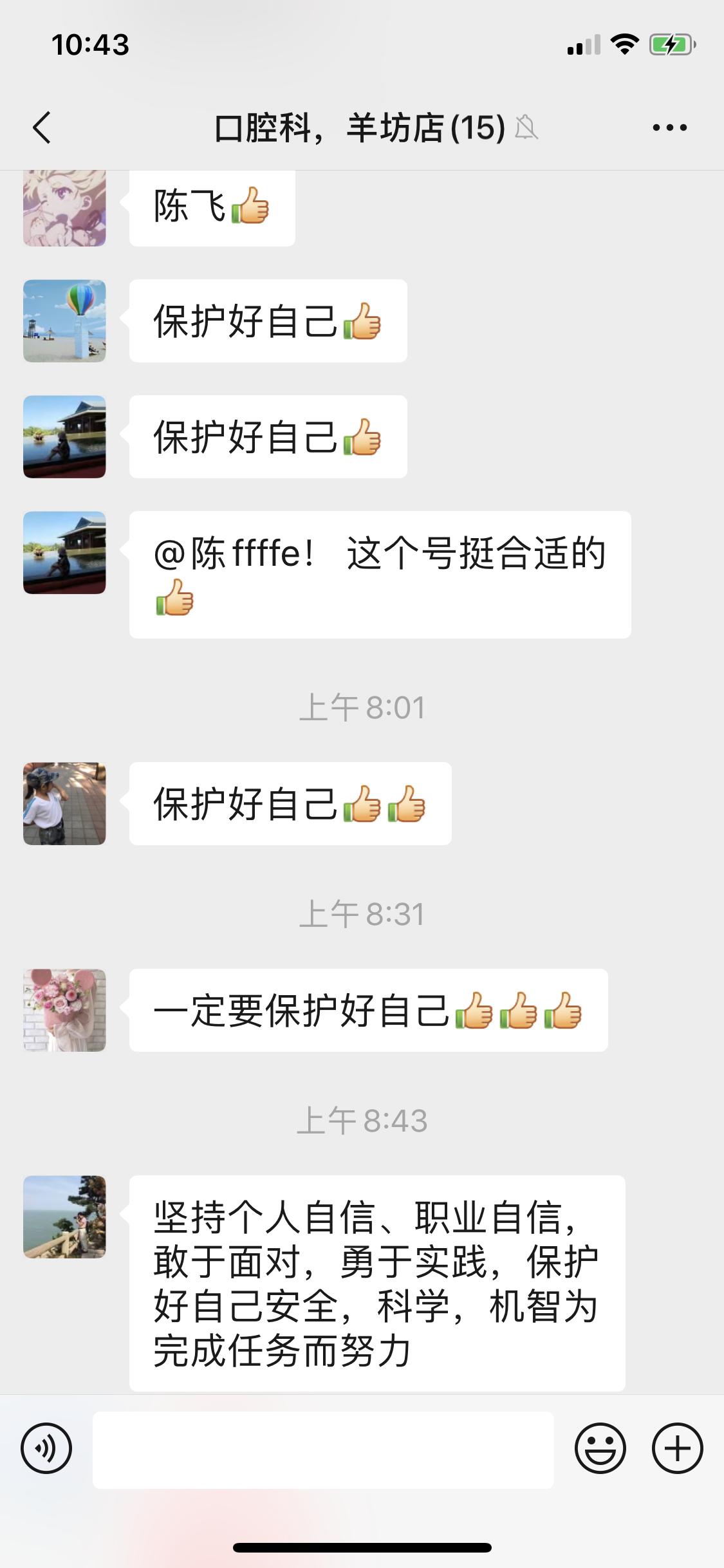View profile of seaside avatar at 8:43

64,1217
